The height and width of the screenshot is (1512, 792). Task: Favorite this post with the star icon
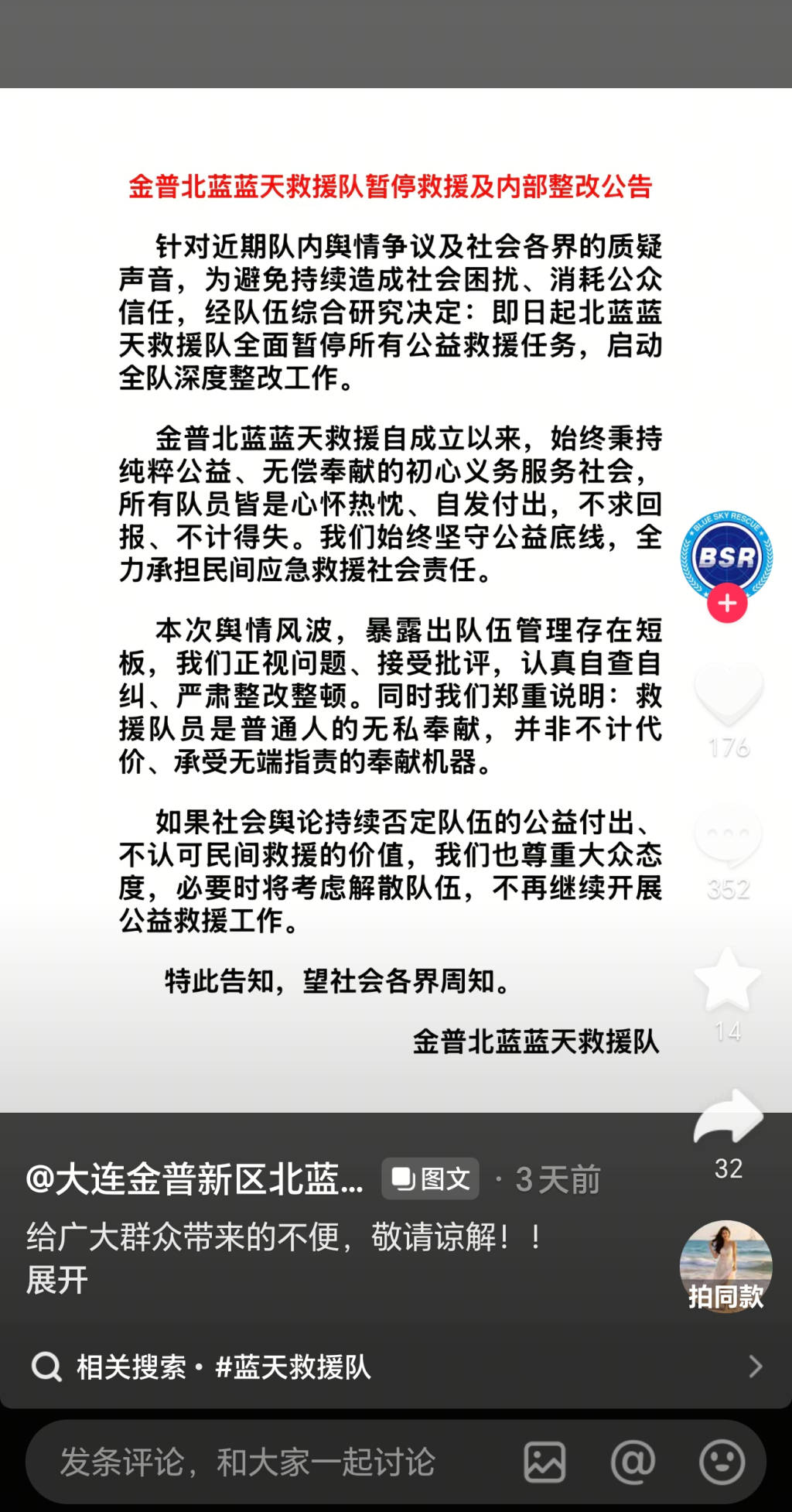[728, 980]
